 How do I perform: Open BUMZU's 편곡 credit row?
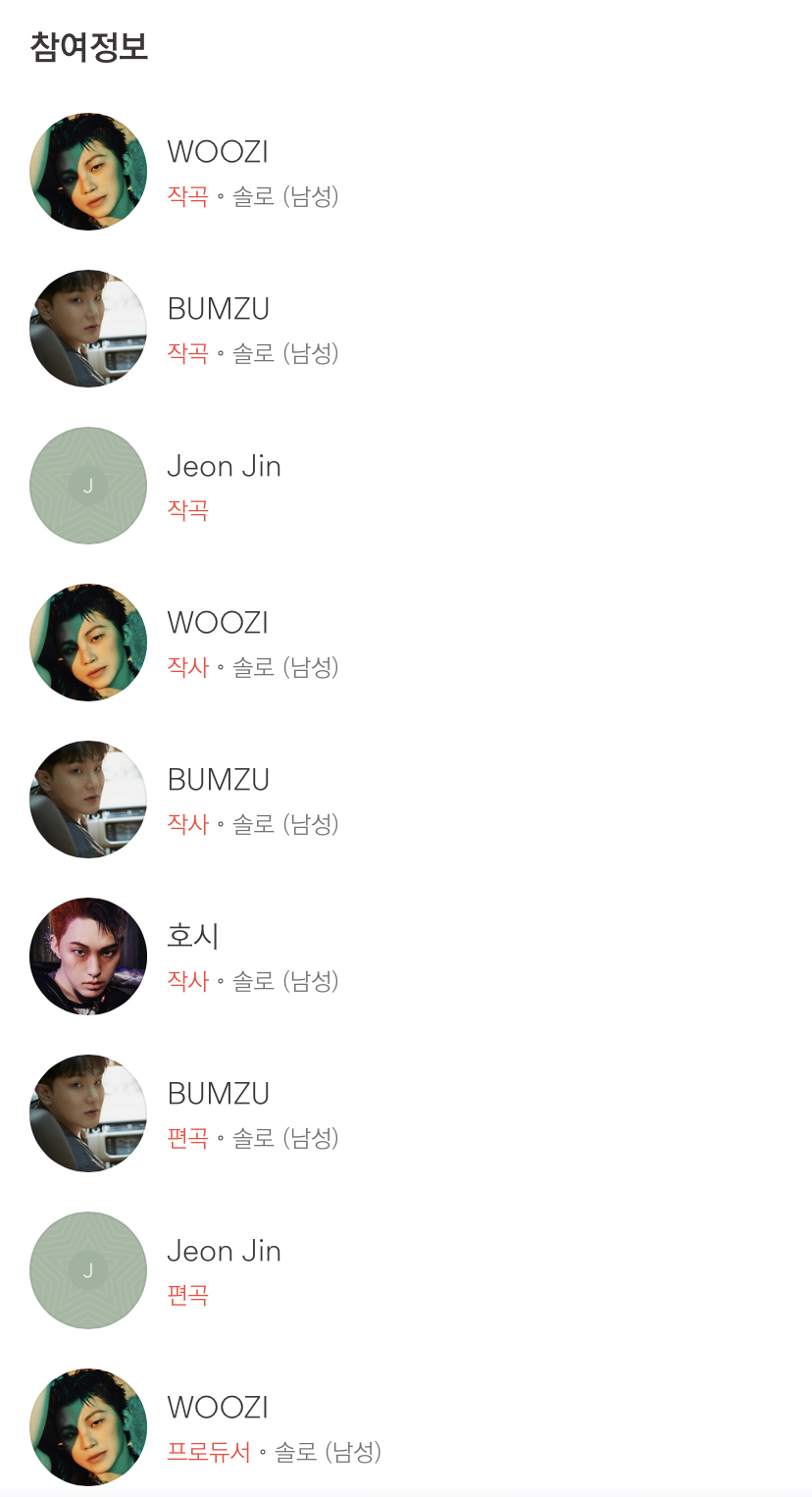(x=406, y=1113)
